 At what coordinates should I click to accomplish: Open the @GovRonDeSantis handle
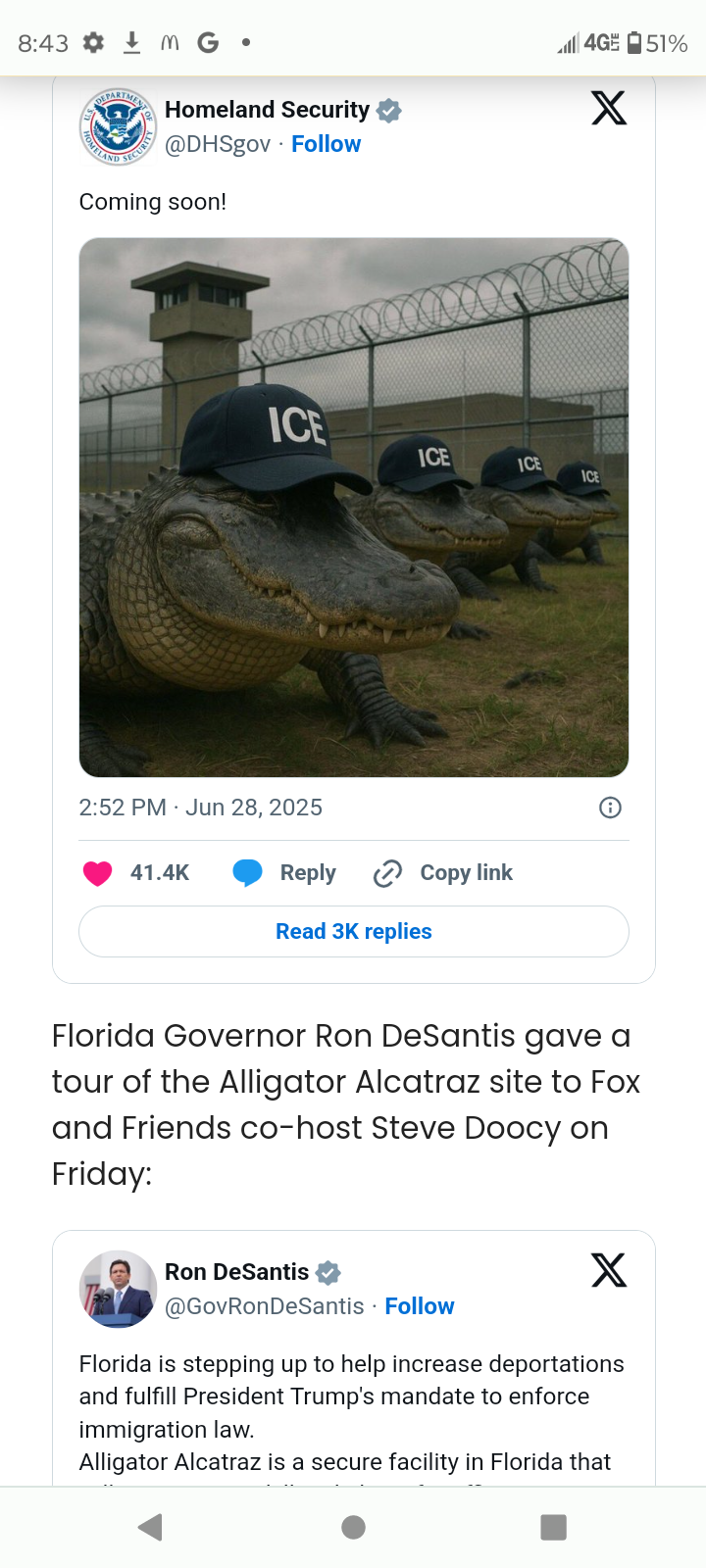265,1306
